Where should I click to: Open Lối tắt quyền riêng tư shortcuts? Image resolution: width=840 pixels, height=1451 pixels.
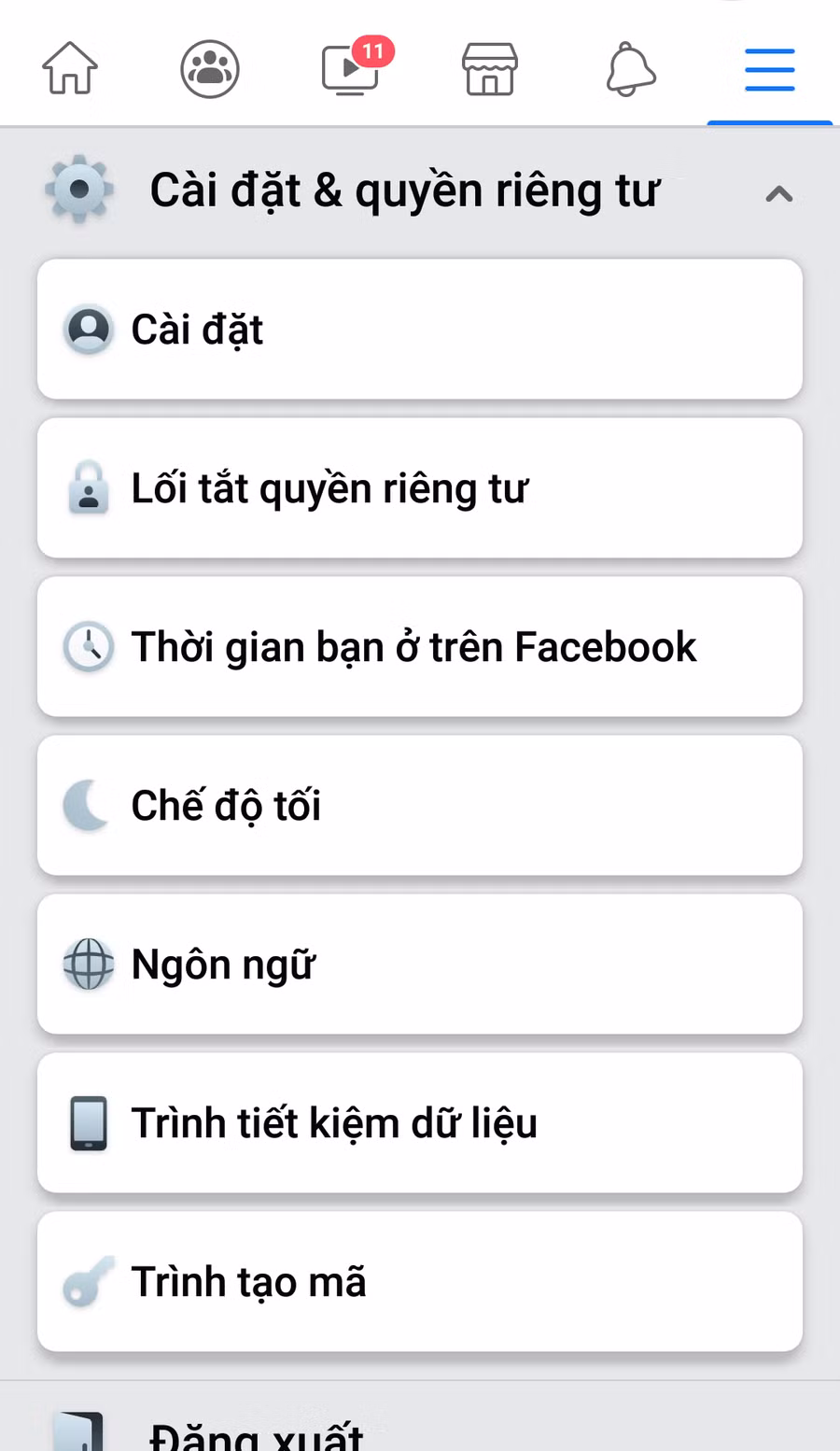click(420, 487)
